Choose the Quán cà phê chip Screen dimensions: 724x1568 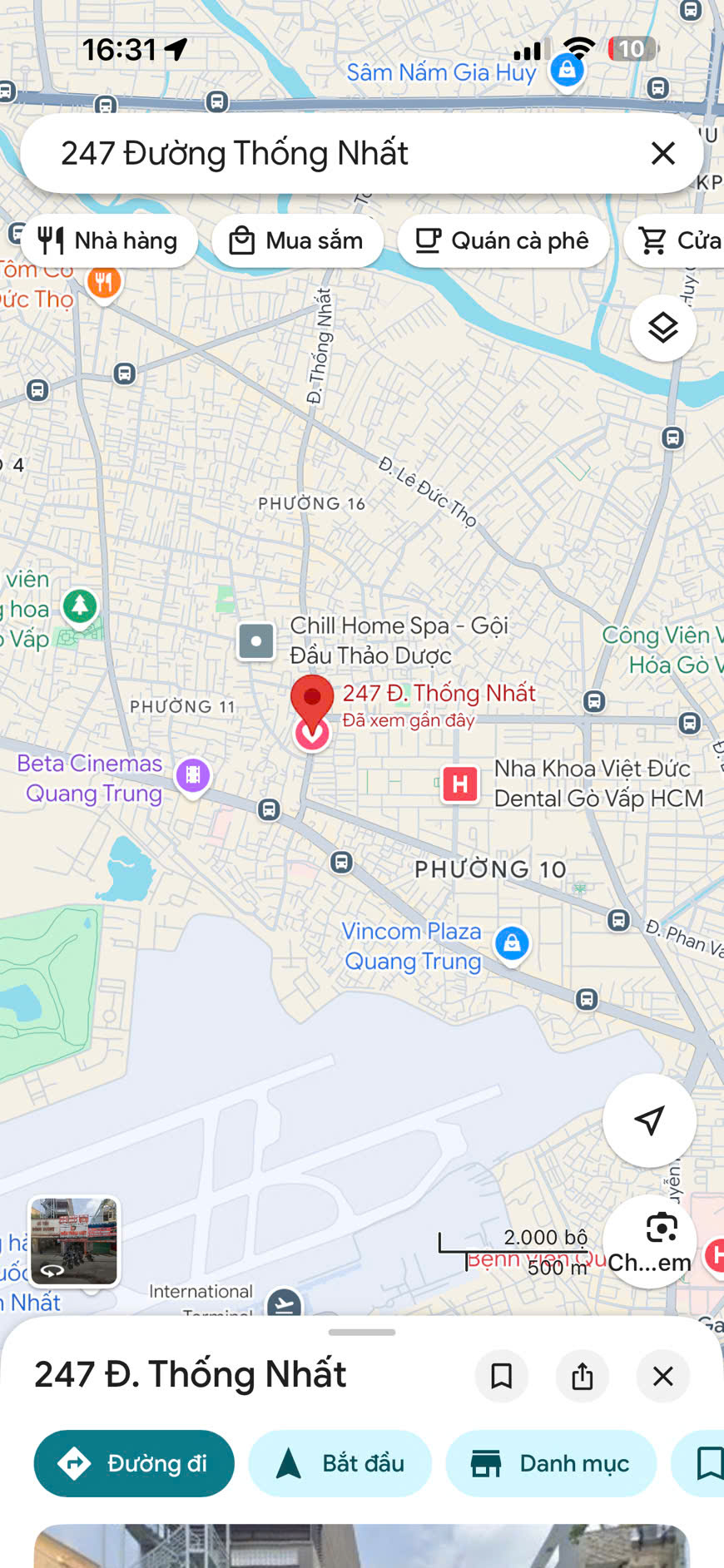point(503,241)
